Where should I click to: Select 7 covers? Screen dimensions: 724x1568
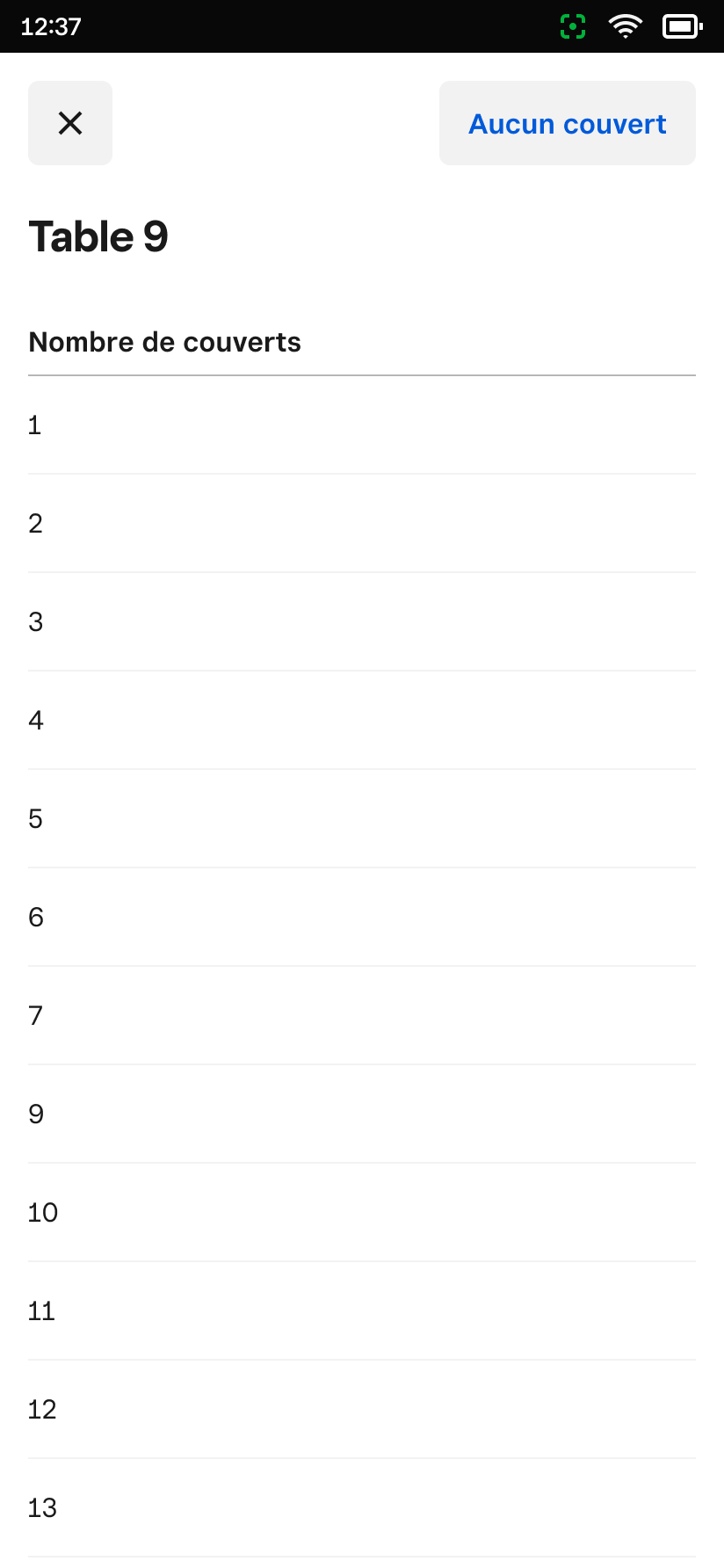(362, 1016)
